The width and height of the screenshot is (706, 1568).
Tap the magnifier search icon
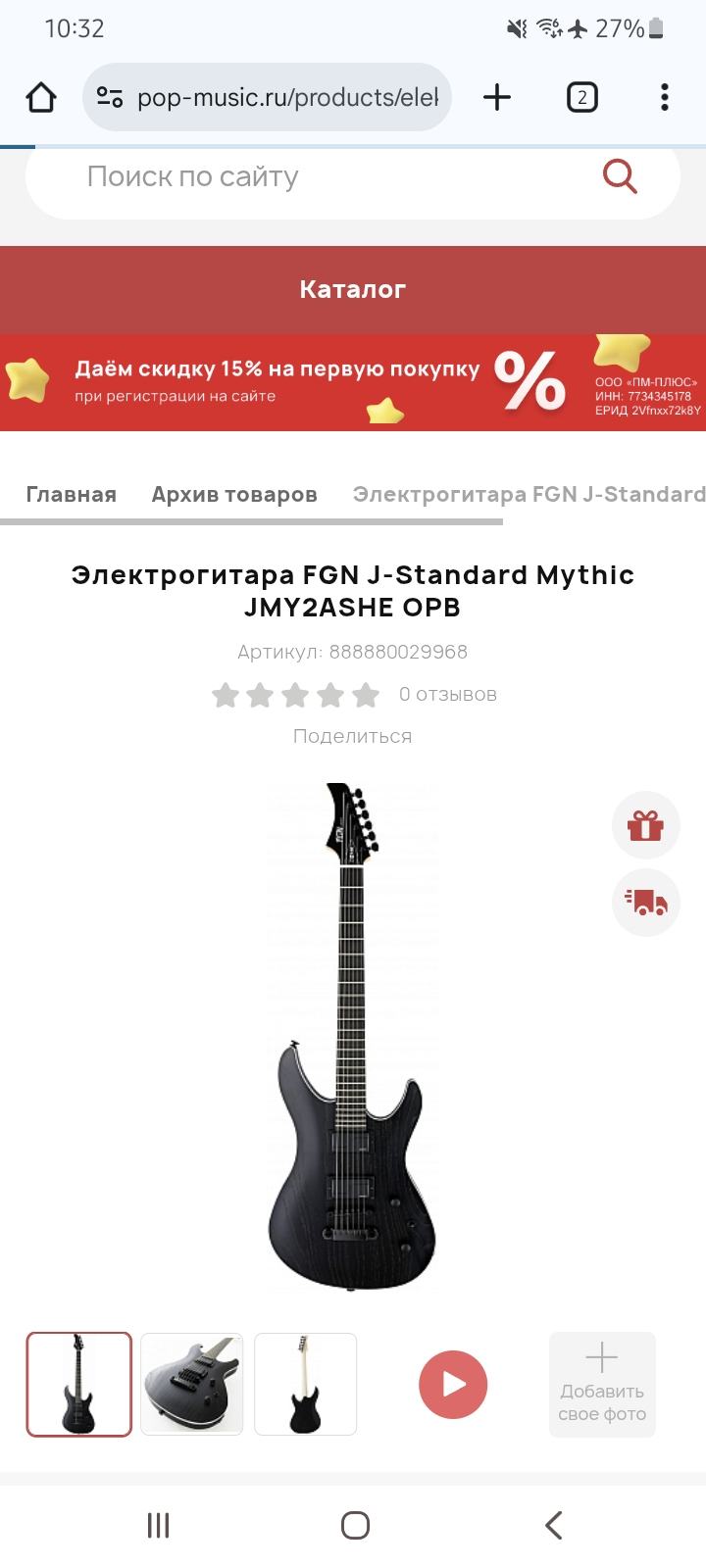tap(620, 177)
